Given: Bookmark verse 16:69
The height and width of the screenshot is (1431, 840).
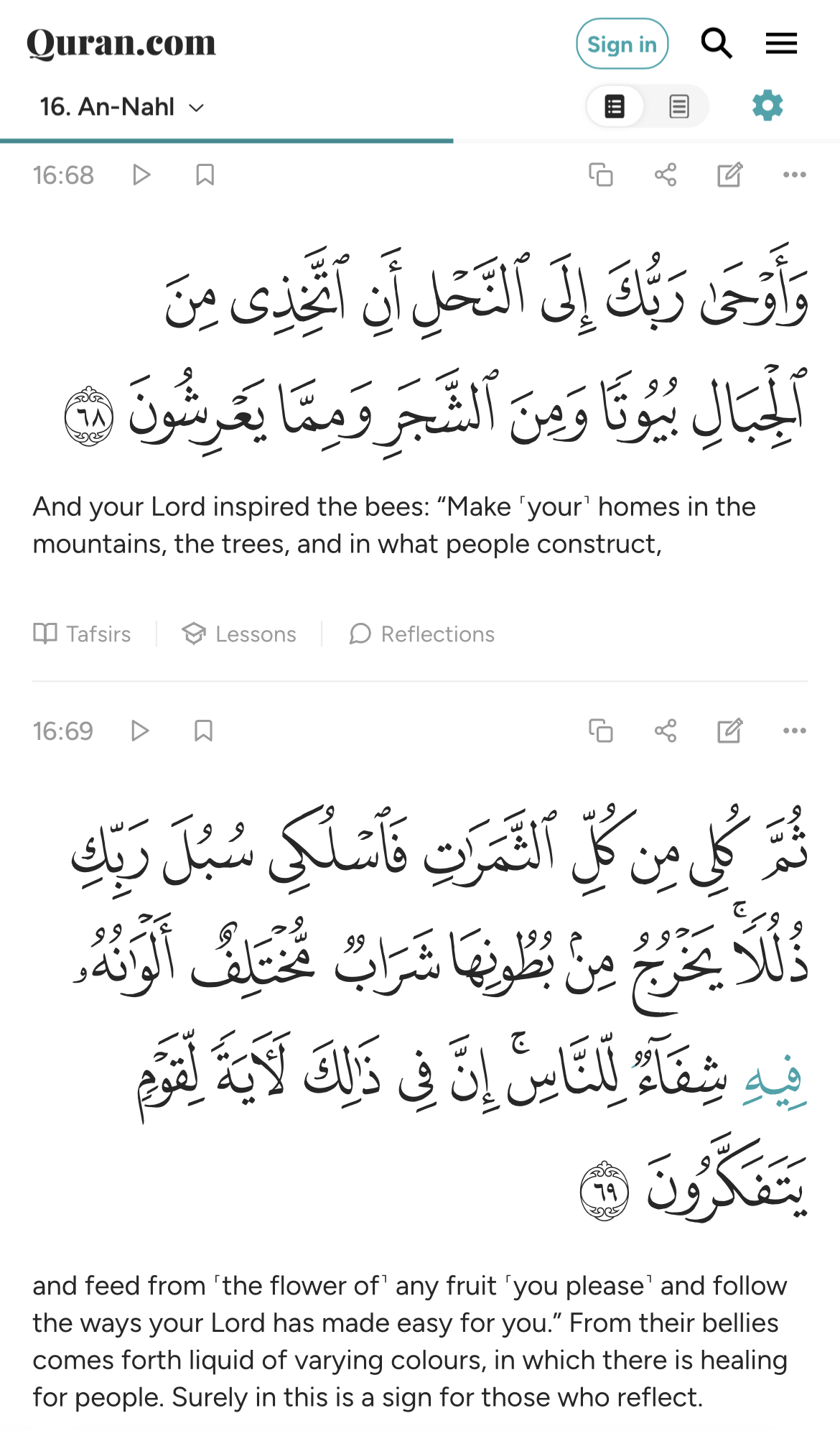Looking at the screenshot, I should tap(203, 731).
